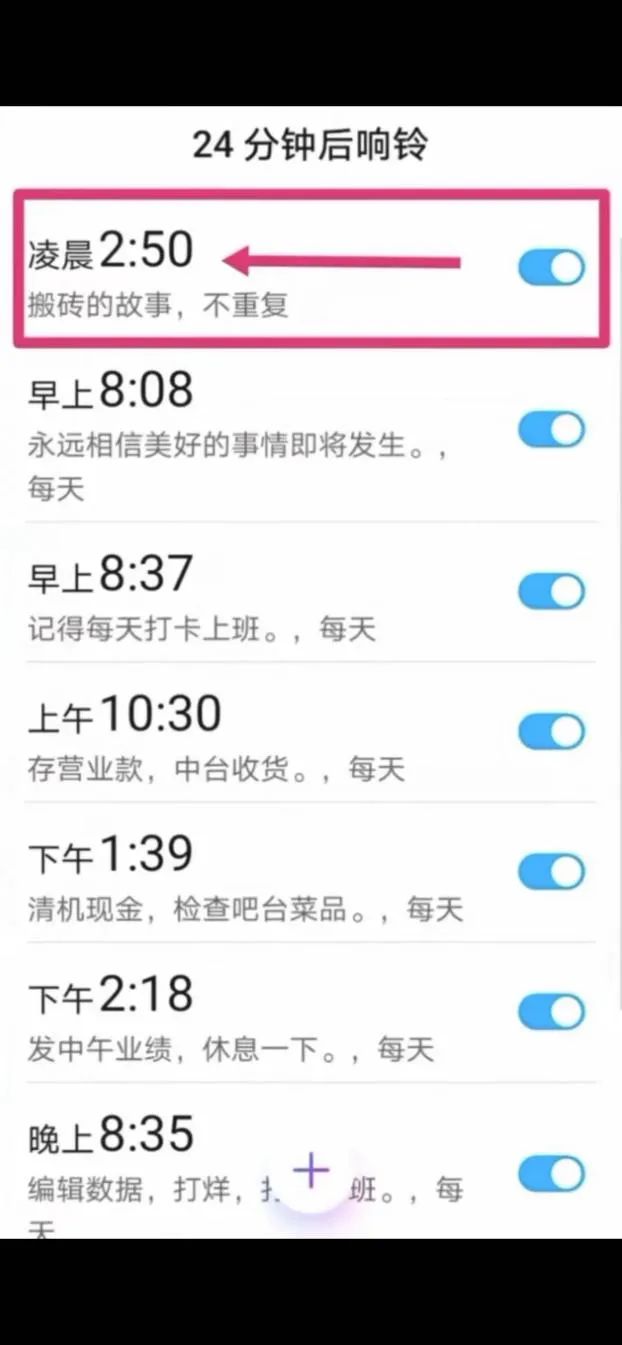
Task: Toggle off the 早上 8:37 alarm
Action: click(x=551, y=592)
